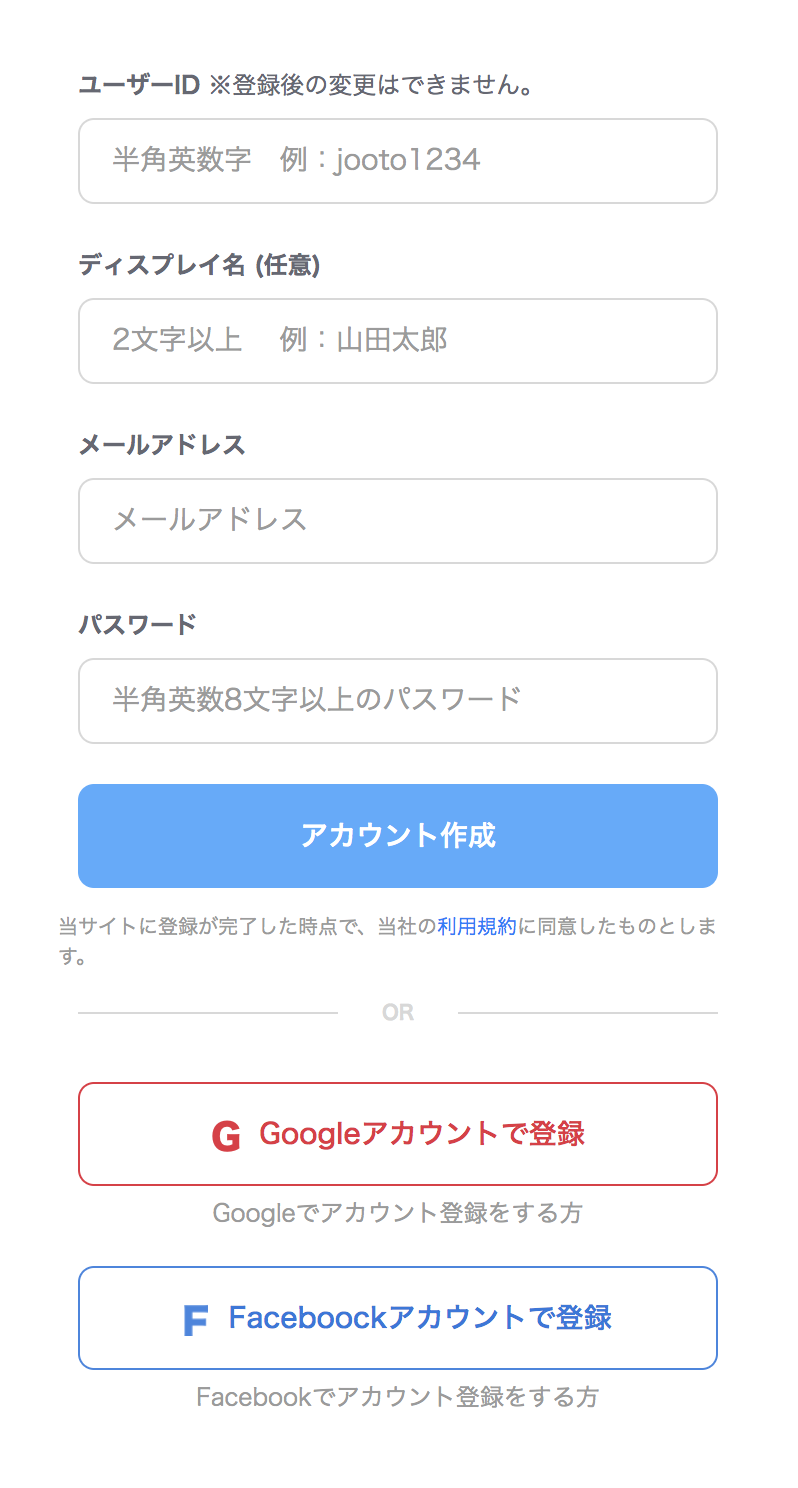Sign up via Faceboockアカウントで登録 button
The width and height of the screenshot is (798, 1488).
pyautogui.click(x=398, y=1318)
